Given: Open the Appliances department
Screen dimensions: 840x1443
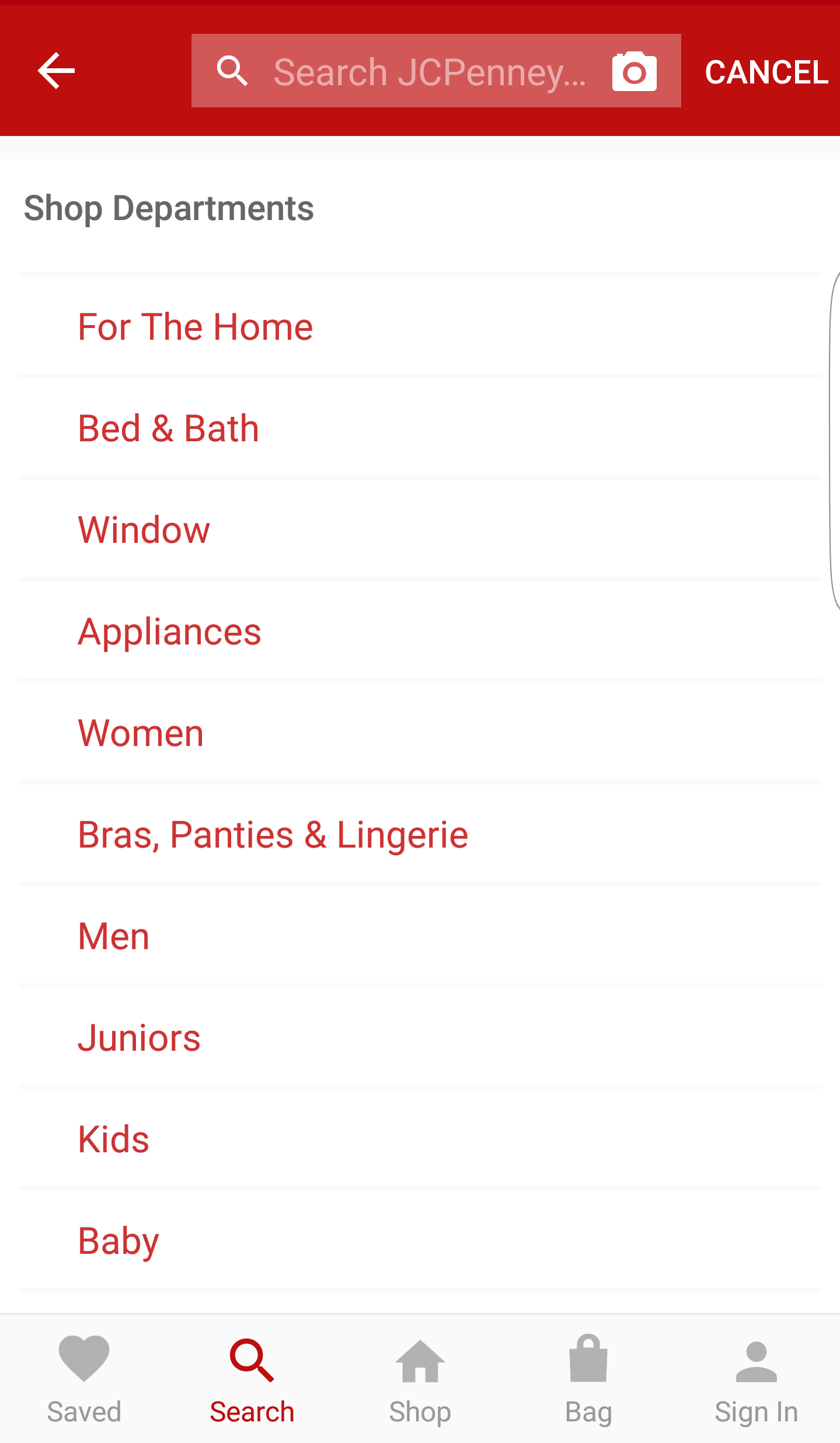Looking at the screenshot, I should 169,632.
